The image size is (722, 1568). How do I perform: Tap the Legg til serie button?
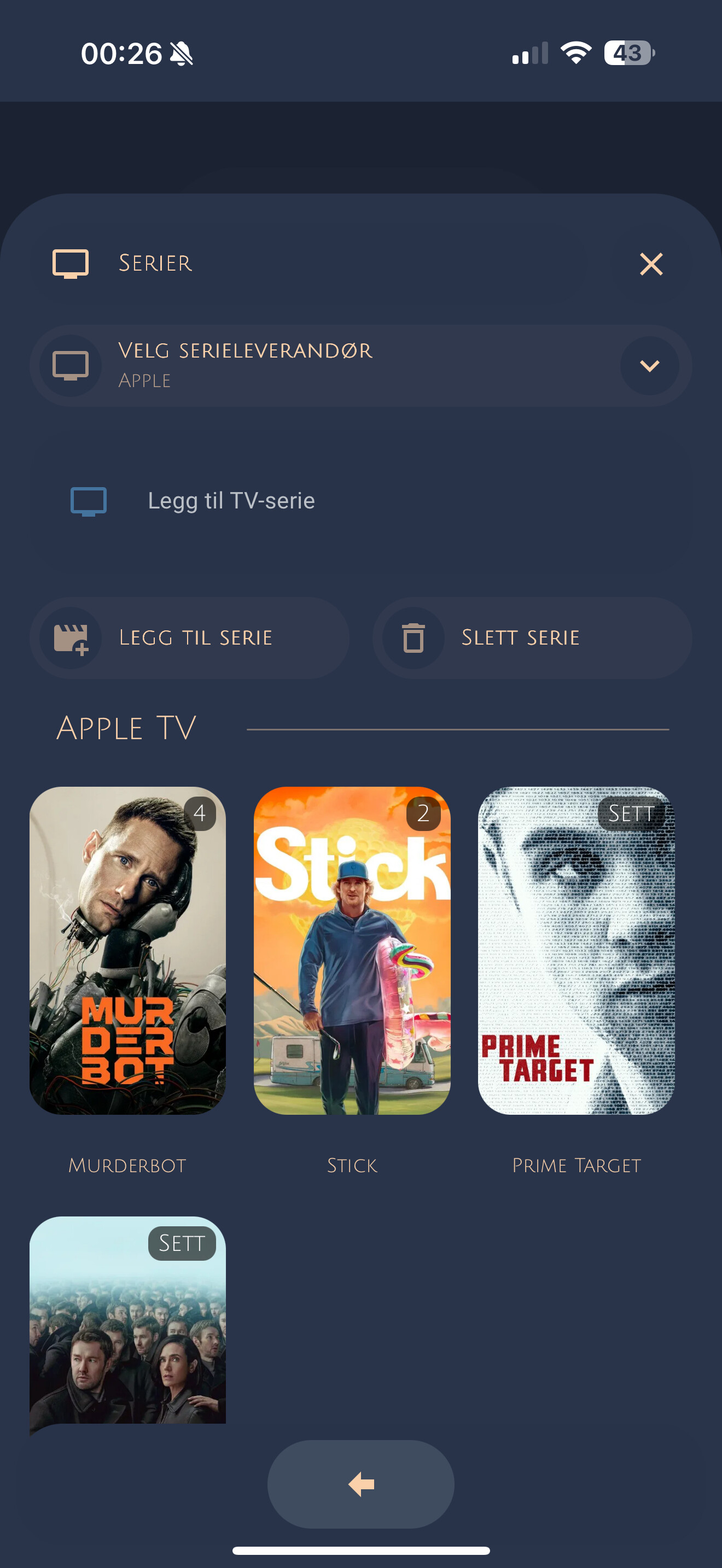190,638
